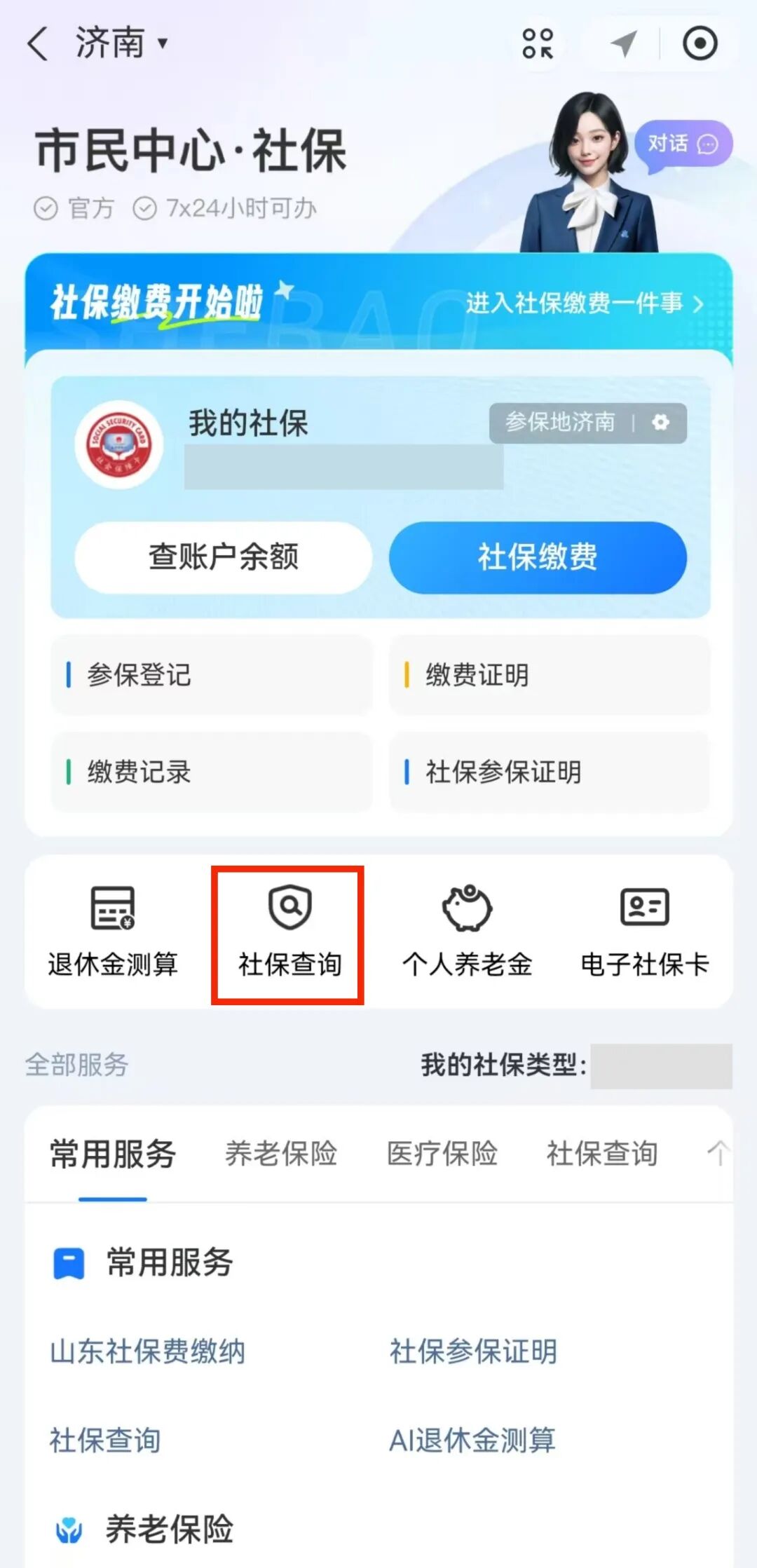This screenshot has width=757, height=1568.
Task: Open the 济南 city dropdown
Action: click(121, 43)
